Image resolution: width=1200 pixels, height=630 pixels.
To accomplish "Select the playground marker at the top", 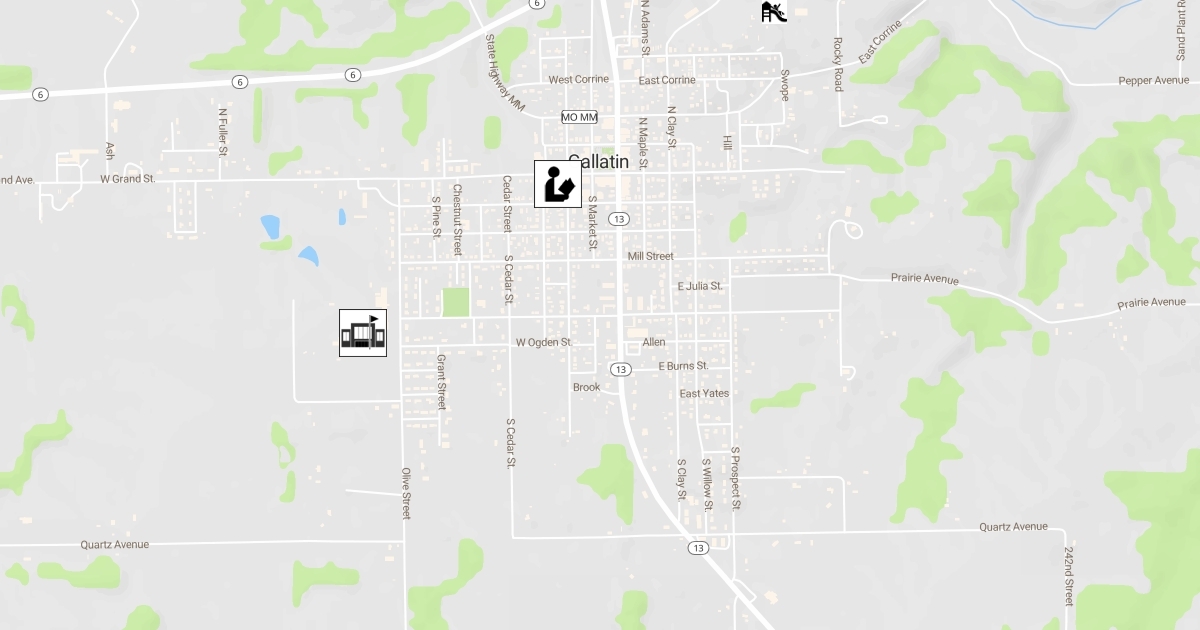I will coord(773,11).
